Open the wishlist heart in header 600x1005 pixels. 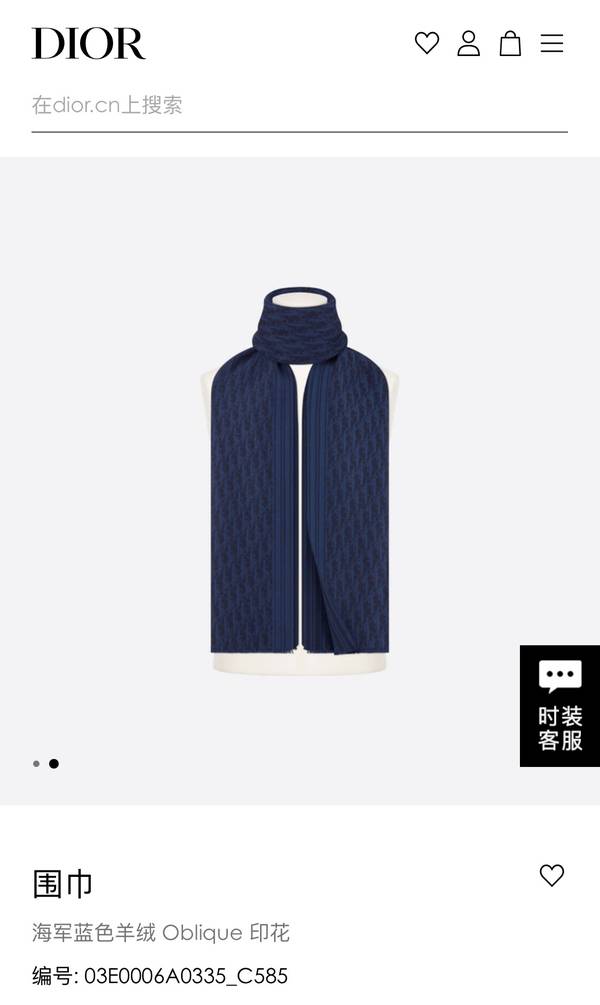pos(427,43)
